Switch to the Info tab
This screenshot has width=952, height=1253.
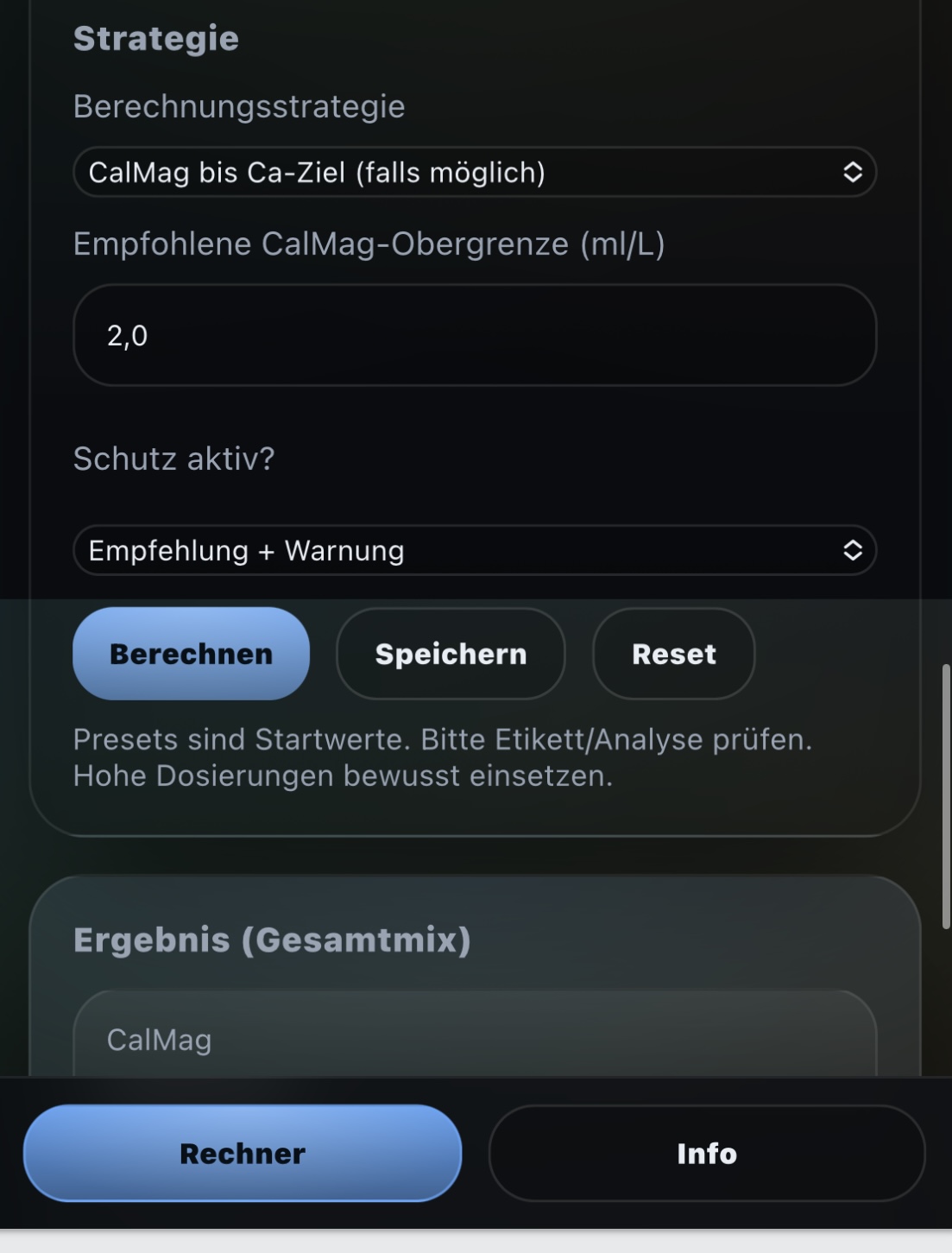(706, 1153)
